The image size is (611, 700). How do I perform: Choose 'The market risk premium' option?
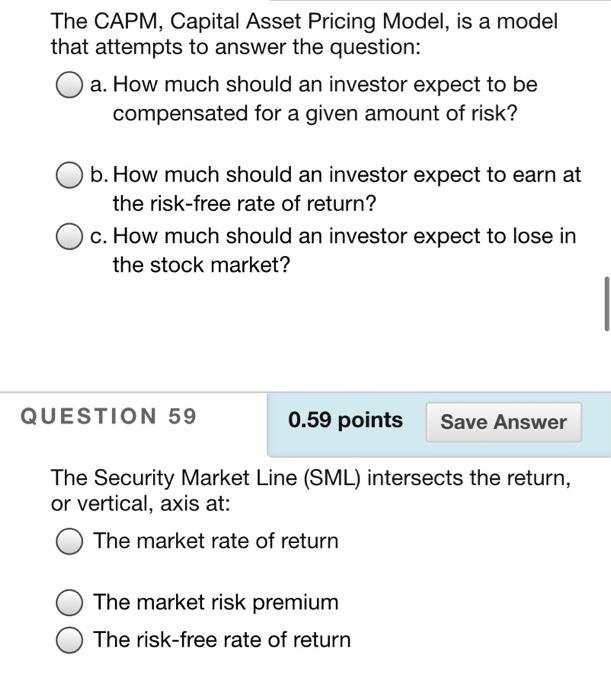[x=69, y=603]
